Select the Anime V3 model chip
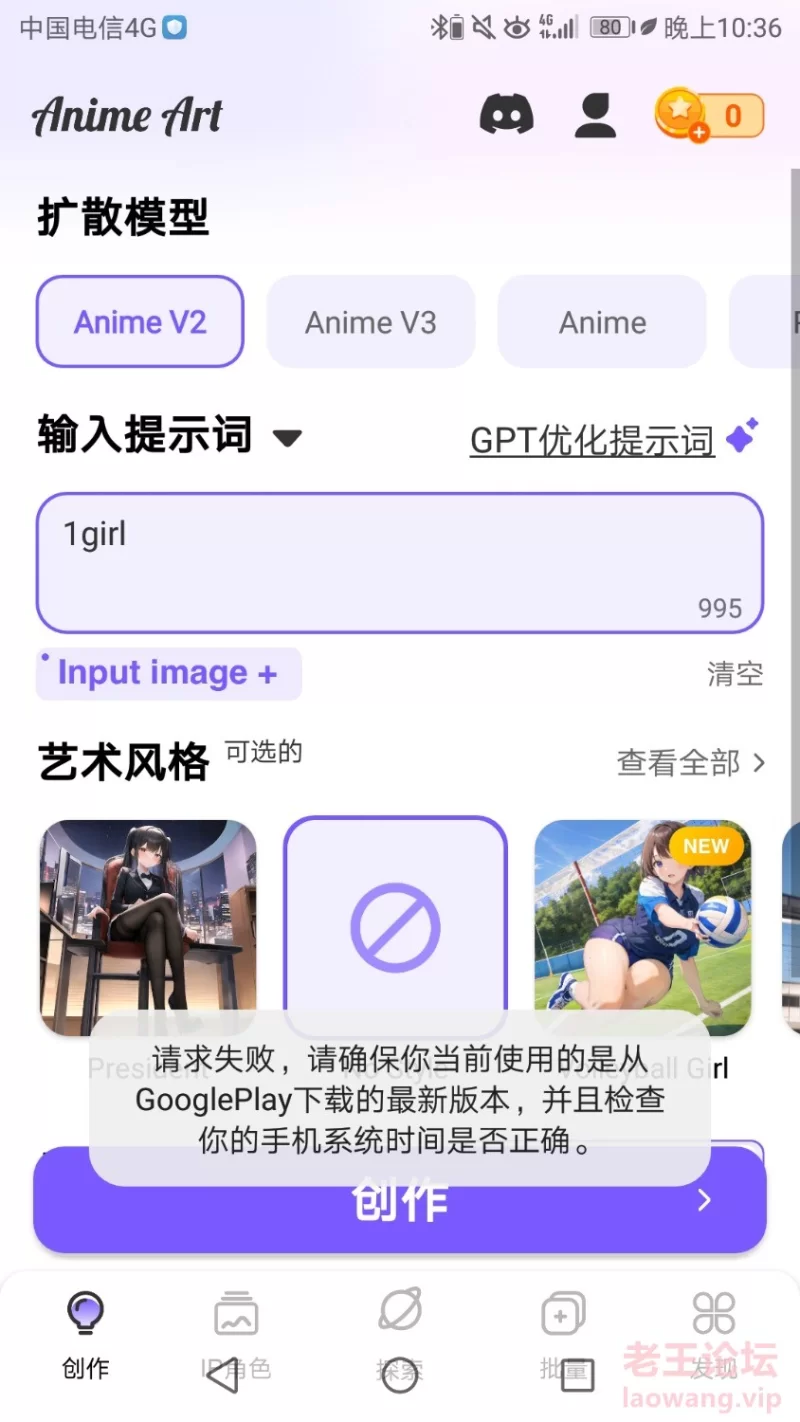Screen dimensions: 800x1422 click(x=371, y=322)
